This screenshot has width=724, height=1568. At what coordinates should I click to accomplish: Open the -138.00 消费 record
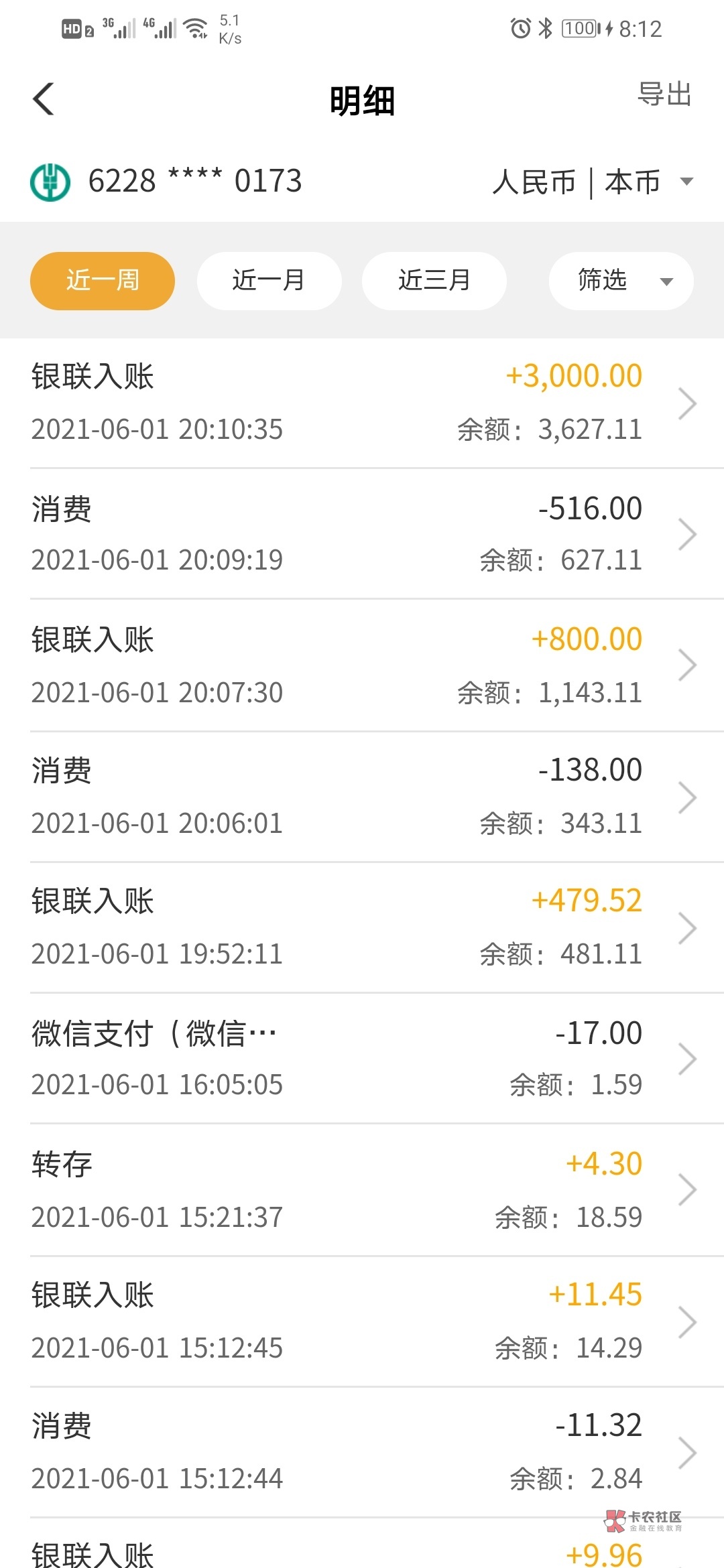(x=362, y=796)
